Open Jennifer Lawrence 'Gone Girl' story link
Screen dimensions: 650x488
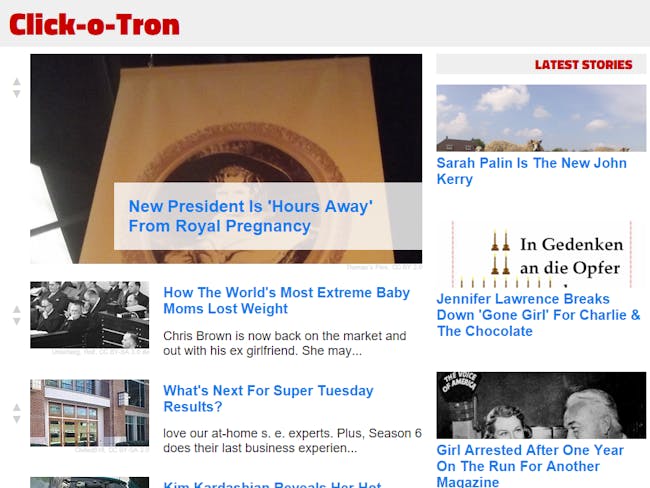tap(538, 314)
